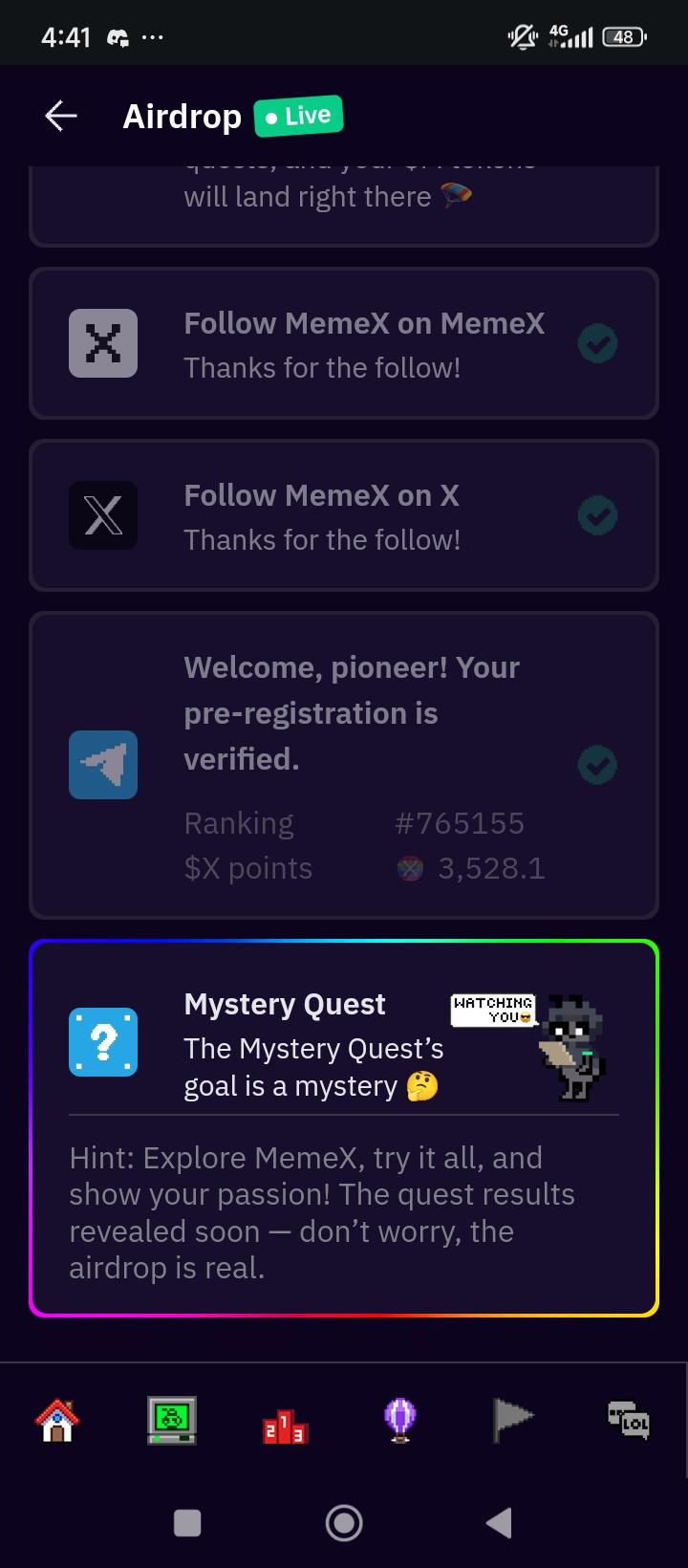Go back using the arrow icon
This screenshot has height=1568, width=688.
pyautogui.click(x=61, y=117)
